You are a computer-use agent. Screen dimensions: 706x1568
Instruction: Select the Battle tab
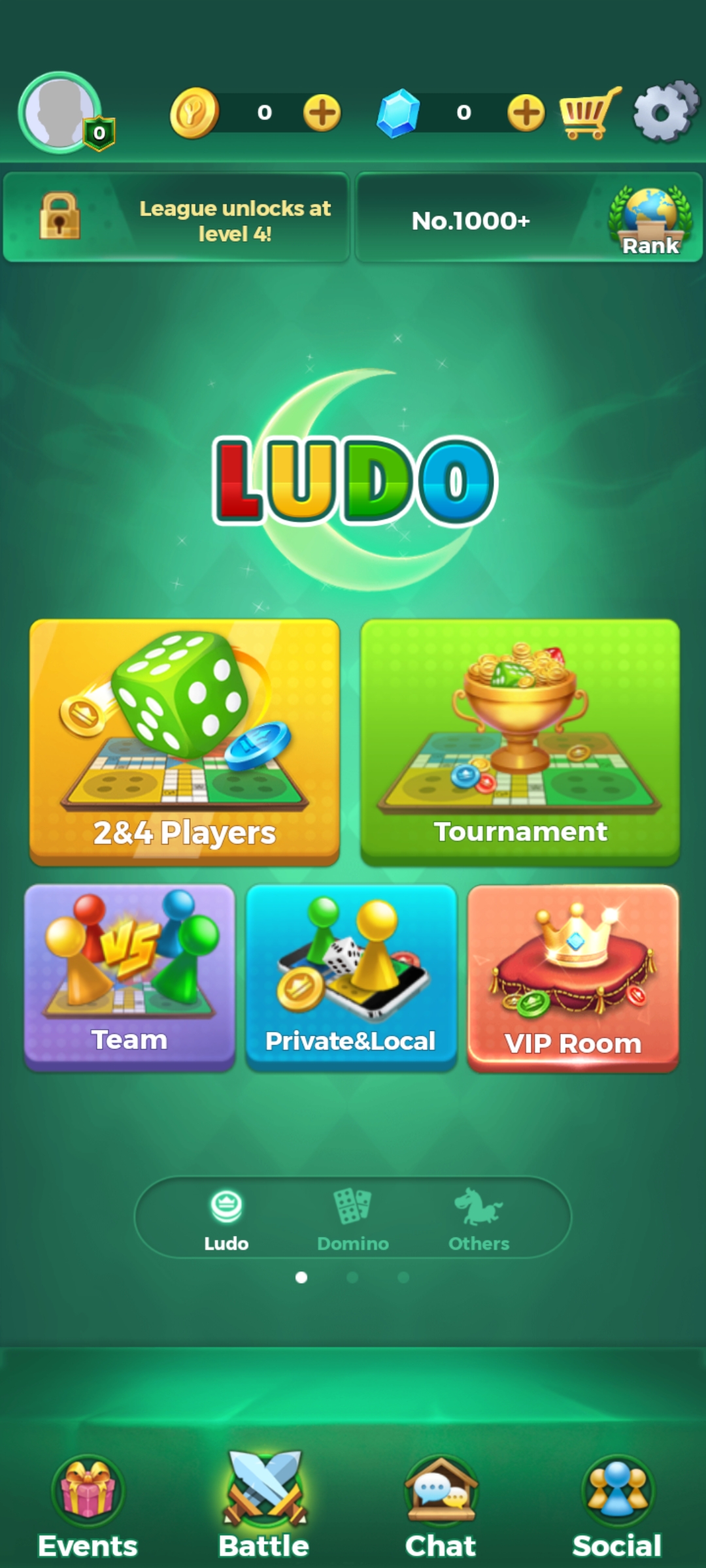[x=264, y=1505]
